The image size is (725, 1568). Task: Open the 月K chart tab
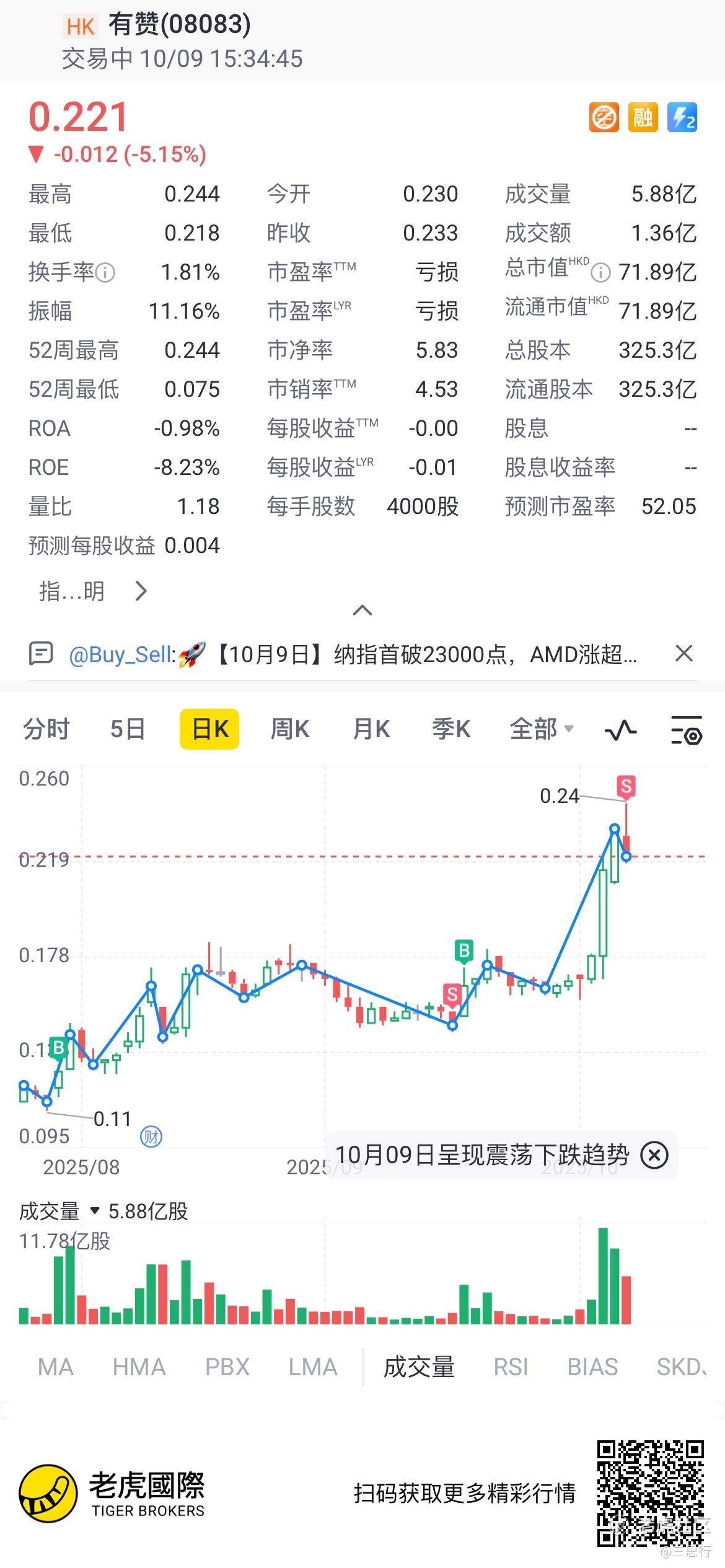click(371, 729)
